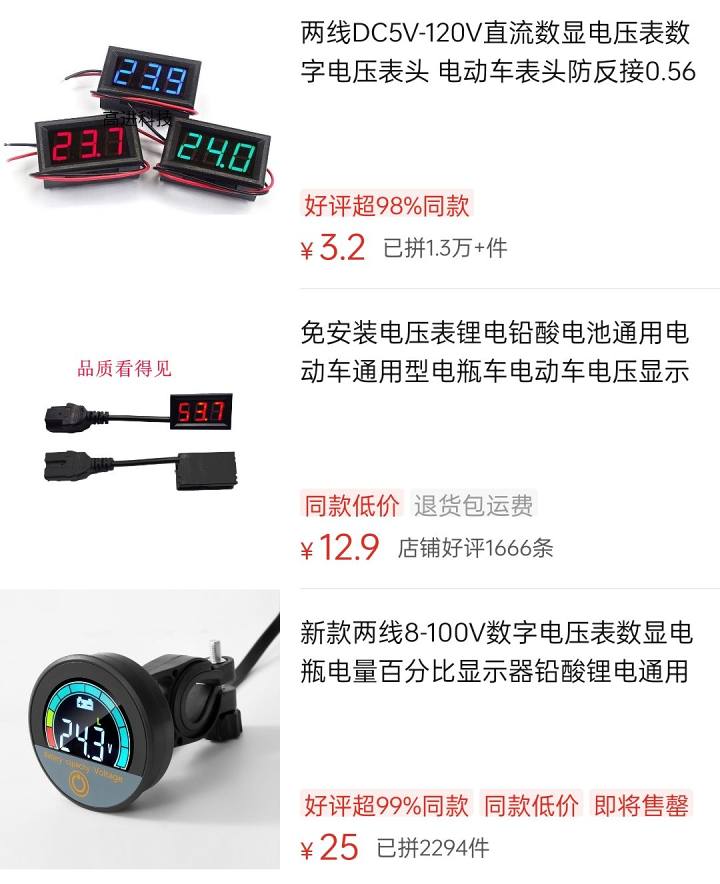Screen dimensions: 720x884
Task: Open the 两线DC5V-120V直流数显电压表 product
Action: 498,52
